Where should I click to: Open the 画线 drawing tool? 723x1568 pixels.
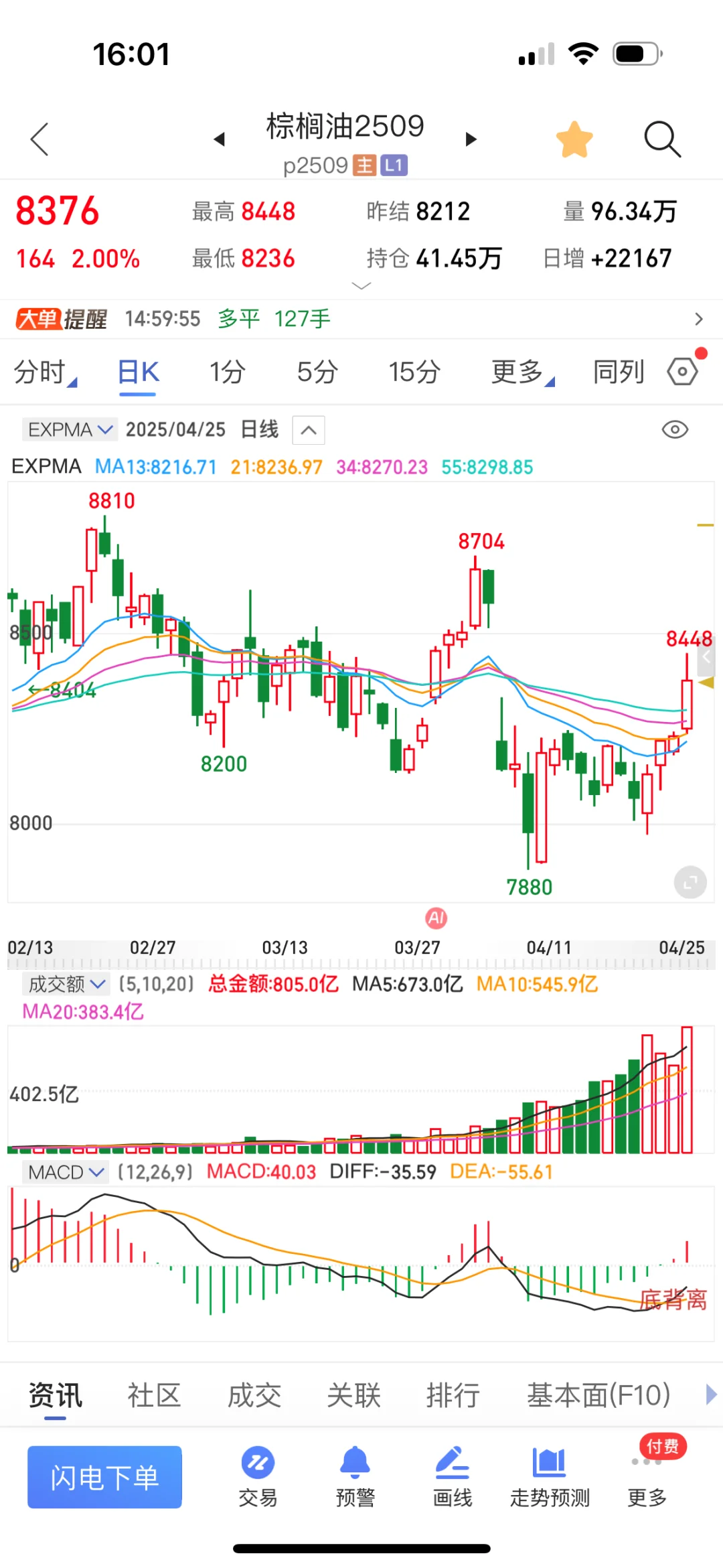point(453,1477)
